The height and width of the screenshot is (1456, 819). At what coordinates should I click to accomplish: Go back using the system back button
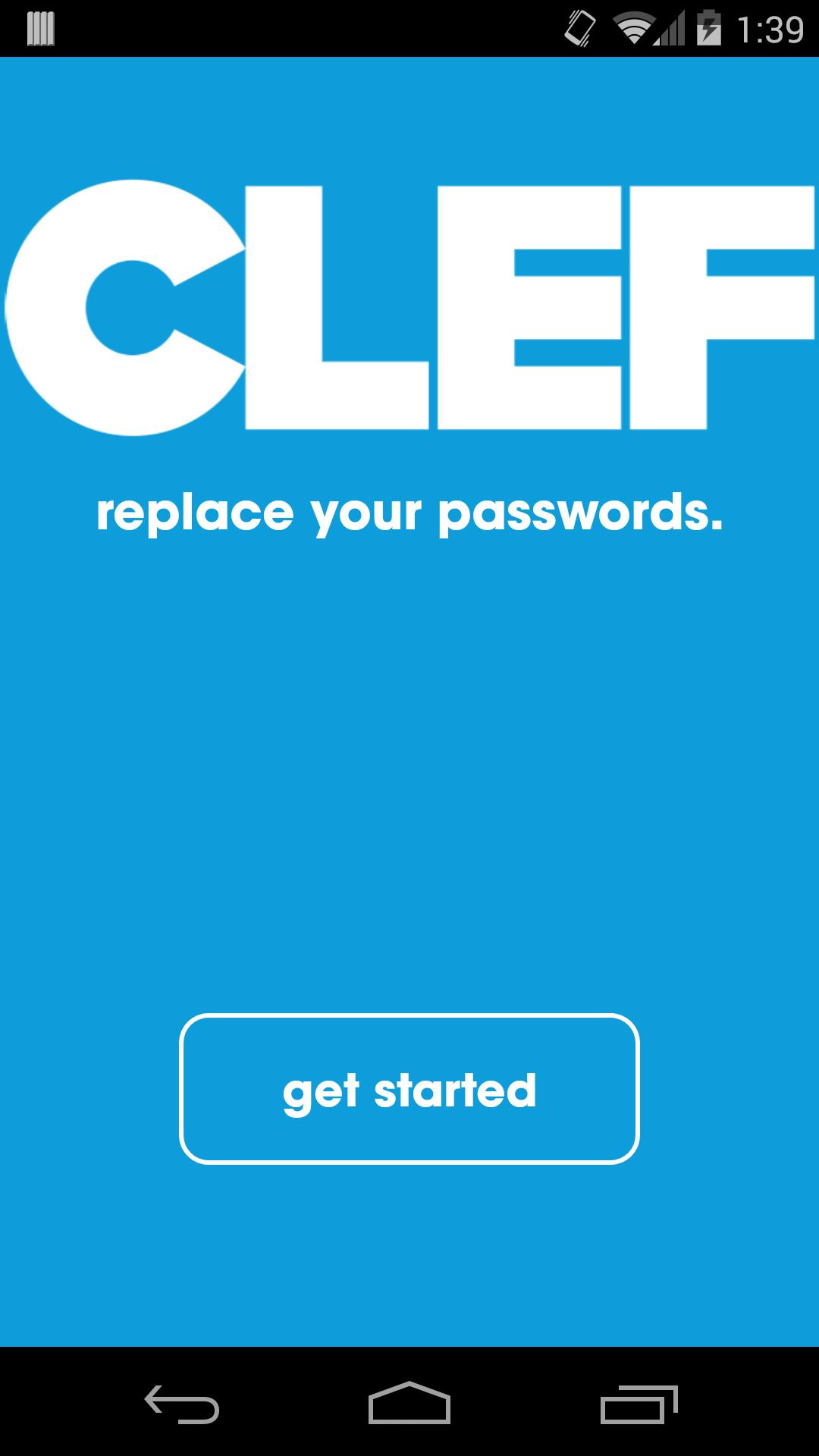point(182,1404)
